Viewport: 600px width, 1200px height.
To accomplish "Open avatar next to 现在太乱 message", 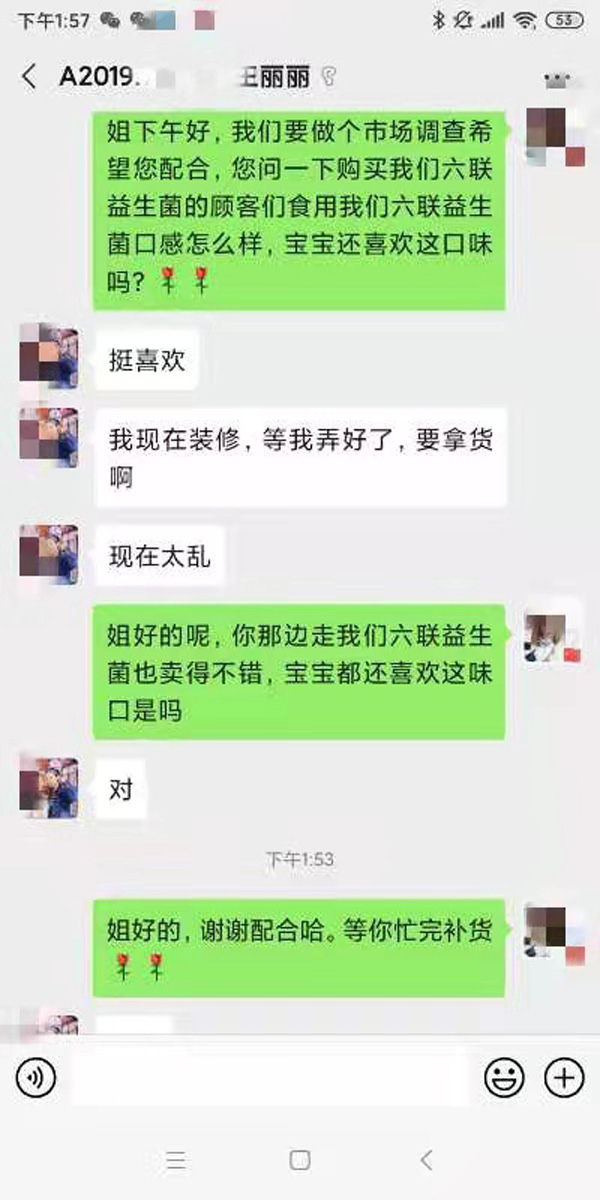I will (49, 553).
